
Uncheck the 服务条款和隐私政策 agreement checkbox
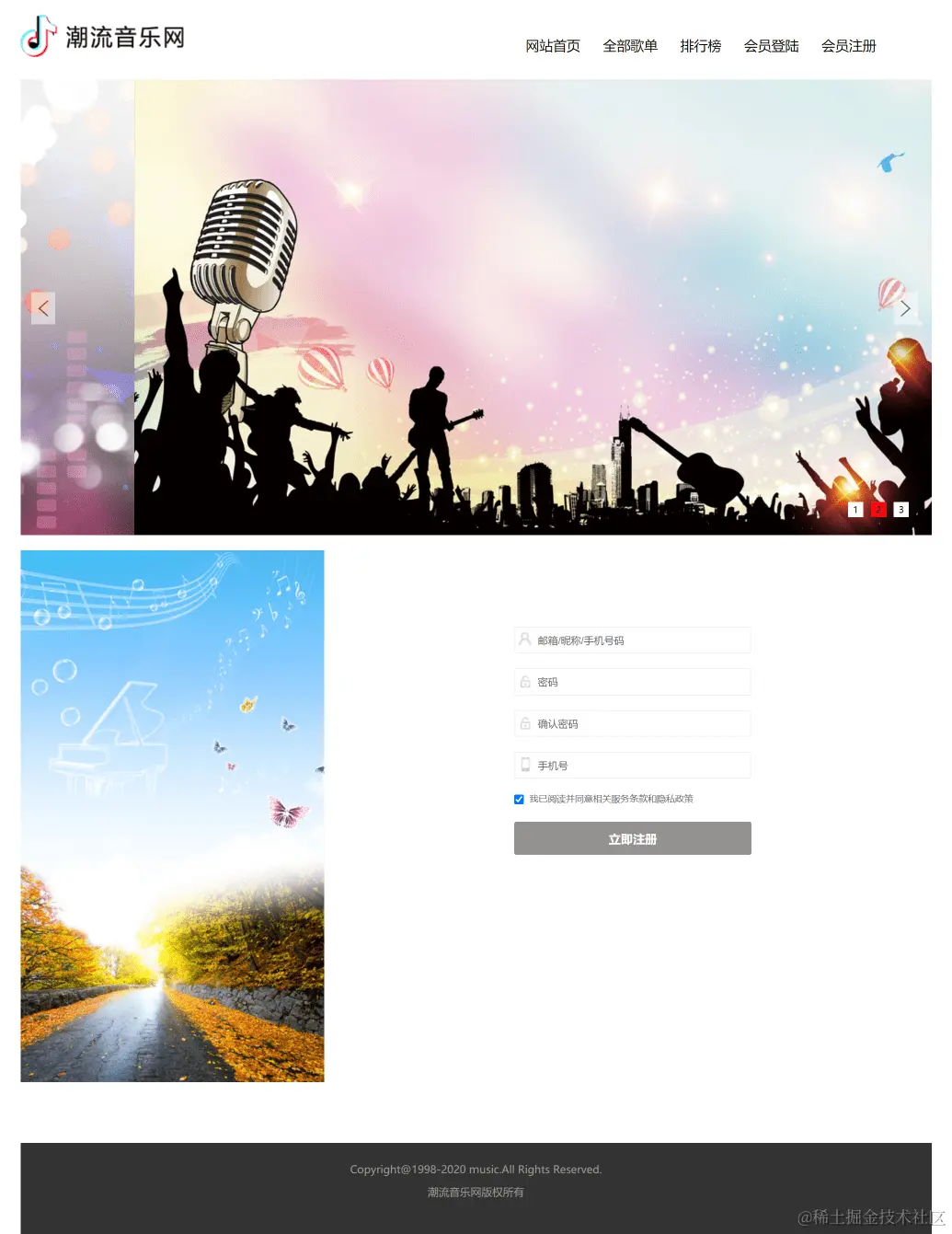(519, 799)
